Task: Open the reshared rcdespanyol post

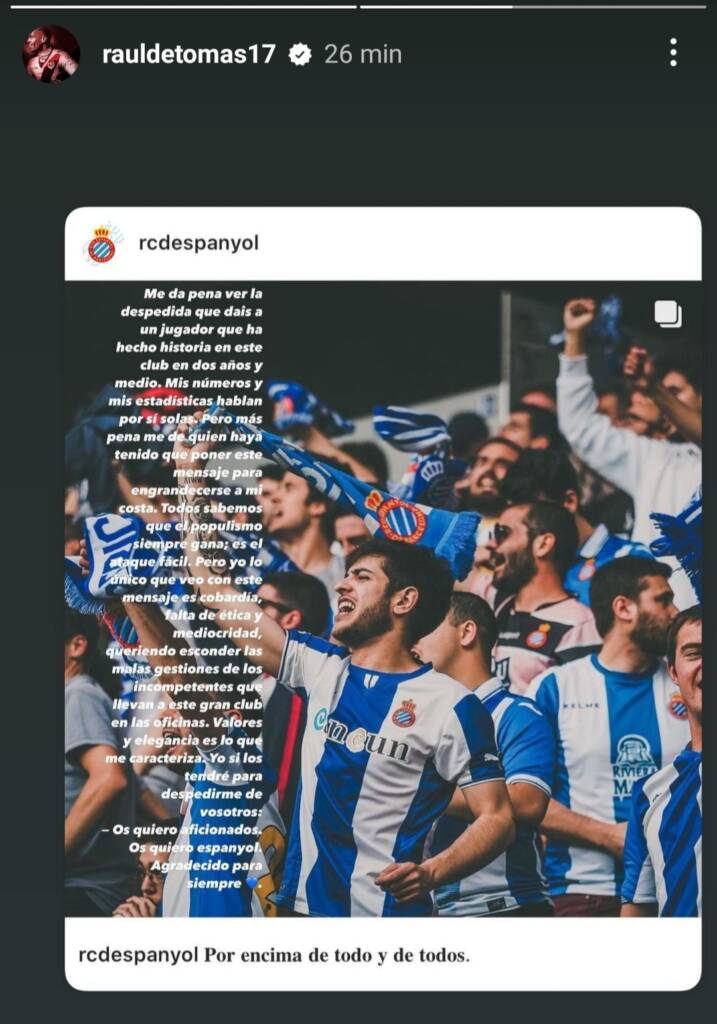Action: [x=383, y=598]
